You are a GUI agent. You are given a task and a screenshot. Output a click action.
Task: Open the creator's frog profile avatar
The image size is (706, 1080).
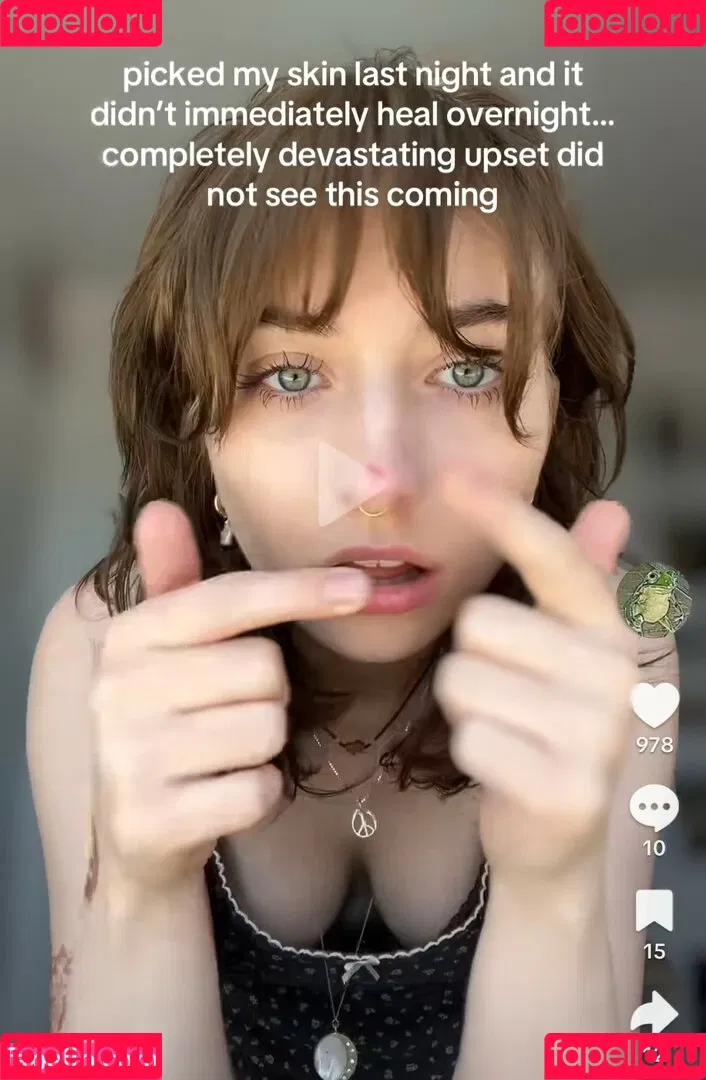tap(653, 600)
